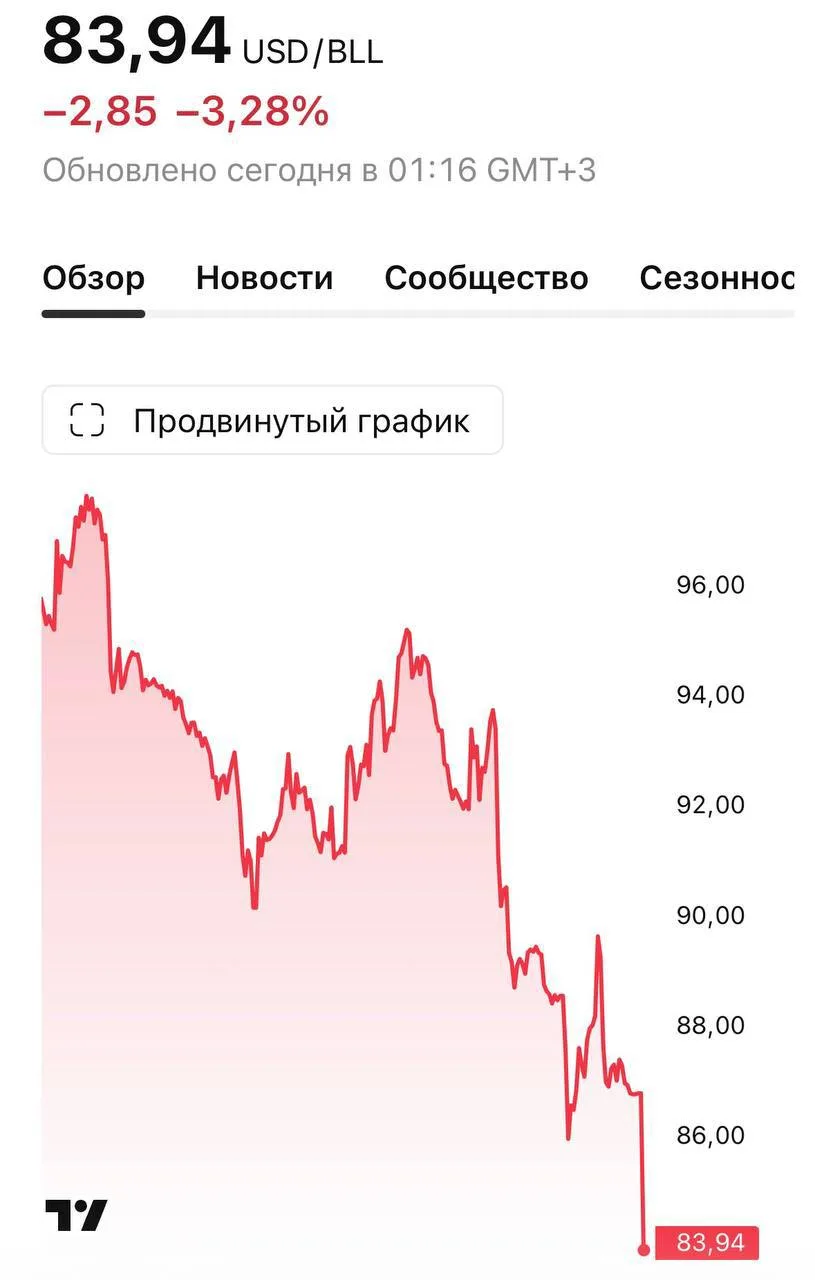Open the Продвинутый график button
This screenshot has height=1280, width=815.
(x=272, y=420)
